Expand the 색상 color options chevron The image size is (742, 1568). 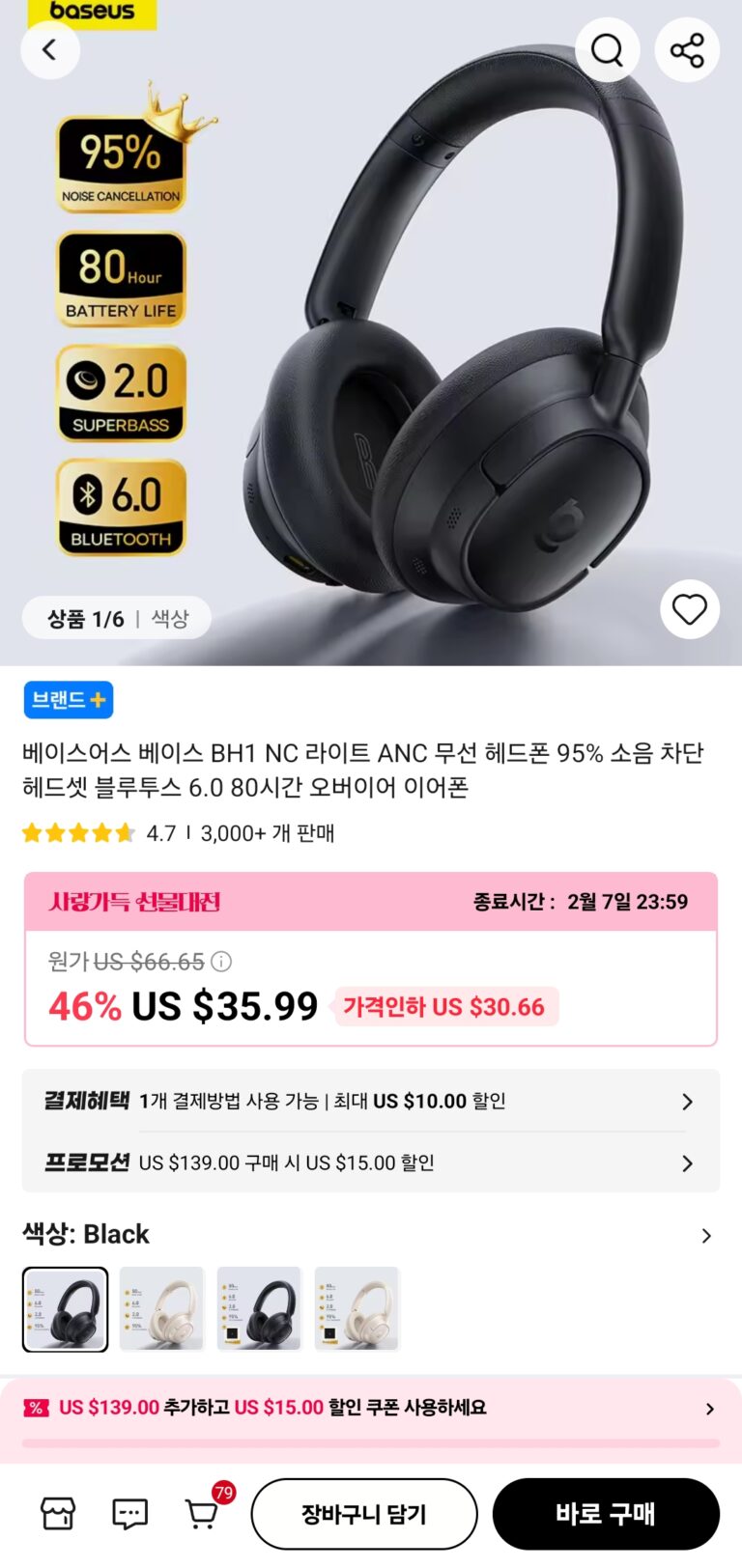(x=706, y=1235)
